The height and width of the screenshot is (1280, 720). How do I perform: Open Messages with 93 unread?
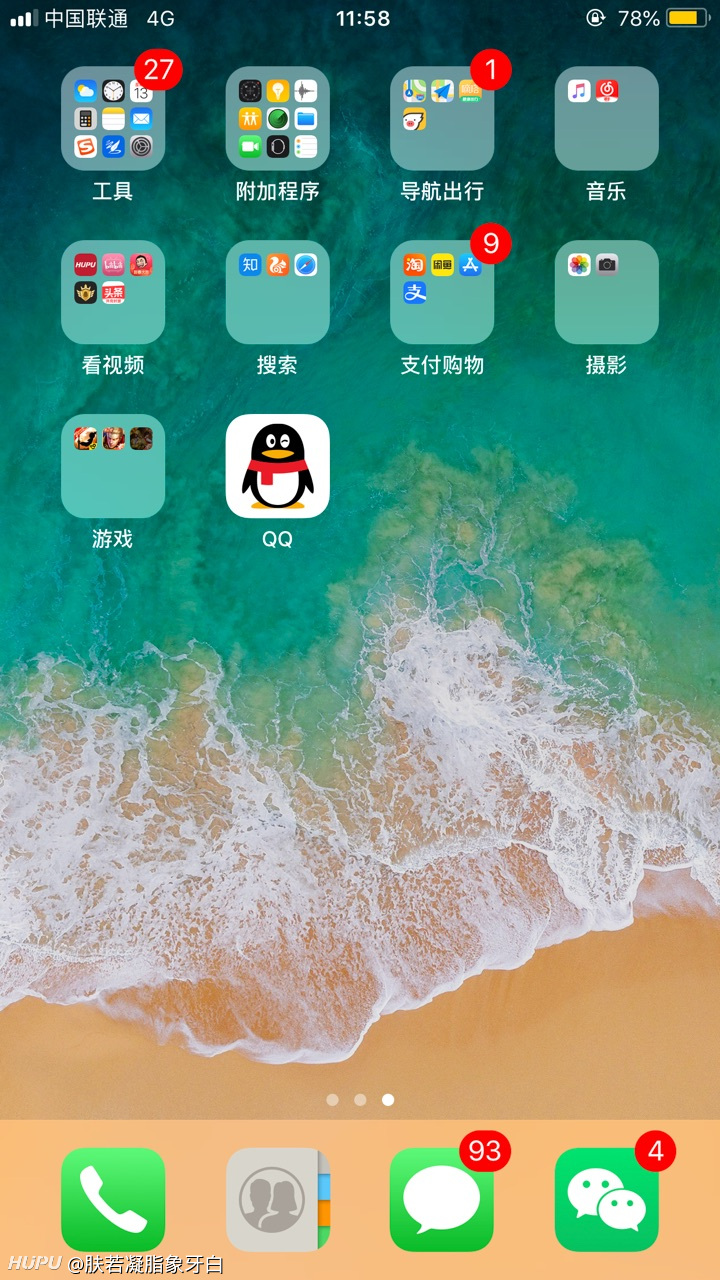(x=442, y=1200)
